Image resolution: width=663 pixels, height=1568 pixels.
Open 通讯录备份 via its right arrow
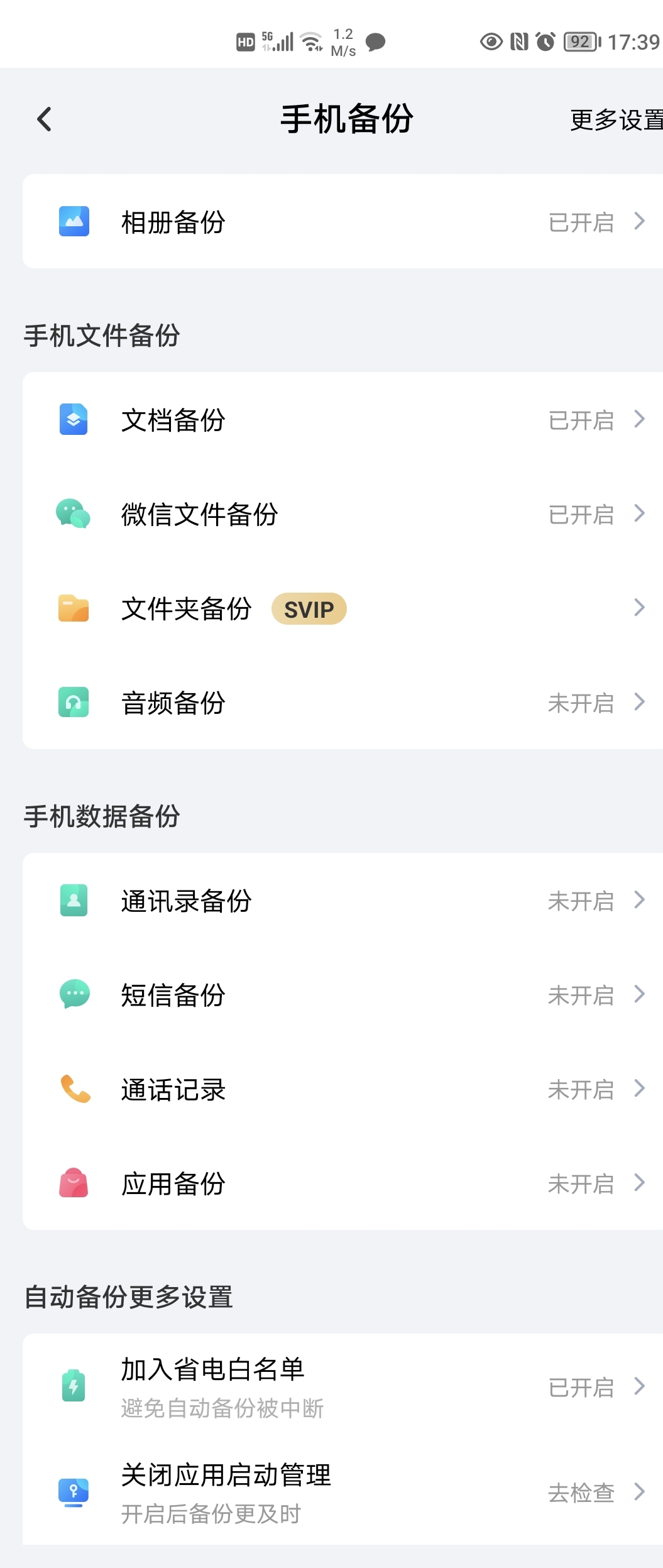640,900
